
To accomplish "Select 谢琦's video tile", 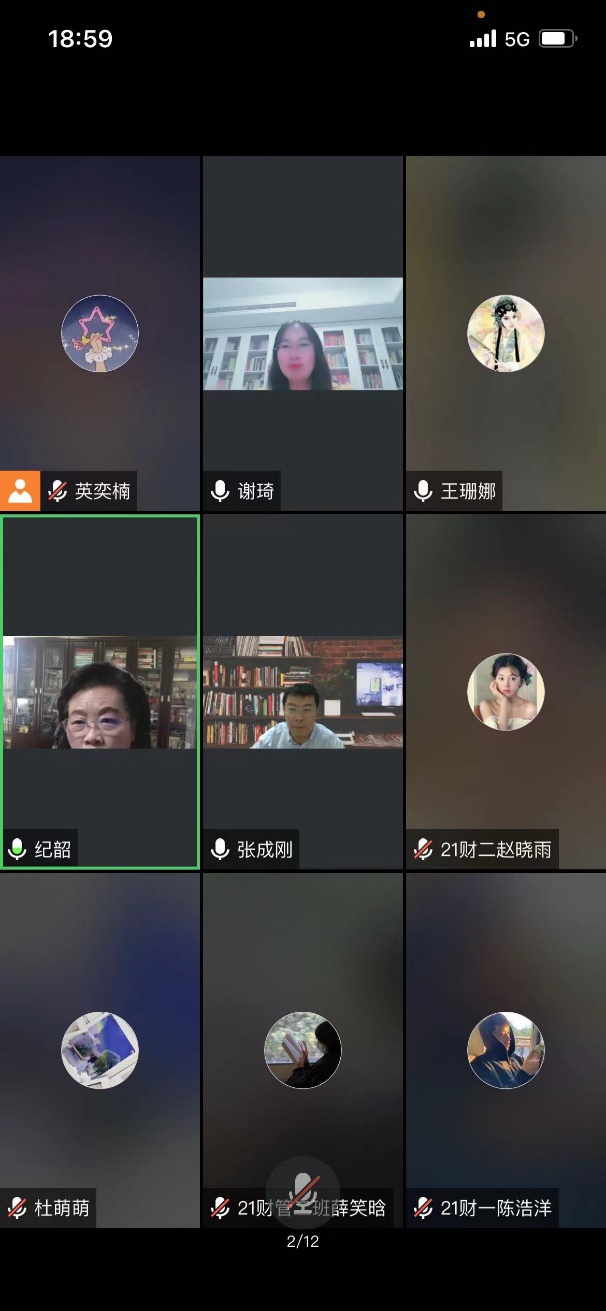I will 303,333.
